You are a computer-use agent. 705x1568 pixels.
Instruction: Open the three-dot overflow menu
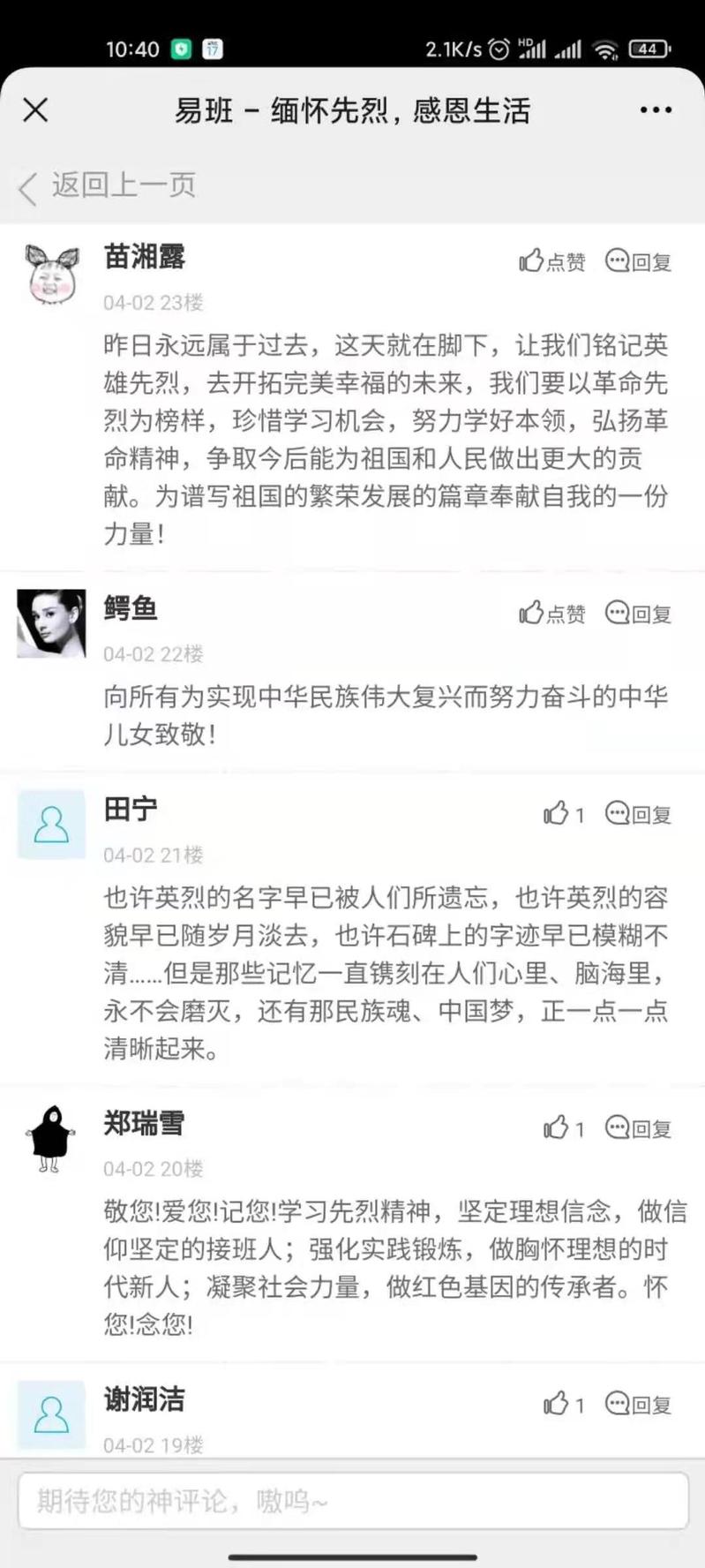click(656, 110)
